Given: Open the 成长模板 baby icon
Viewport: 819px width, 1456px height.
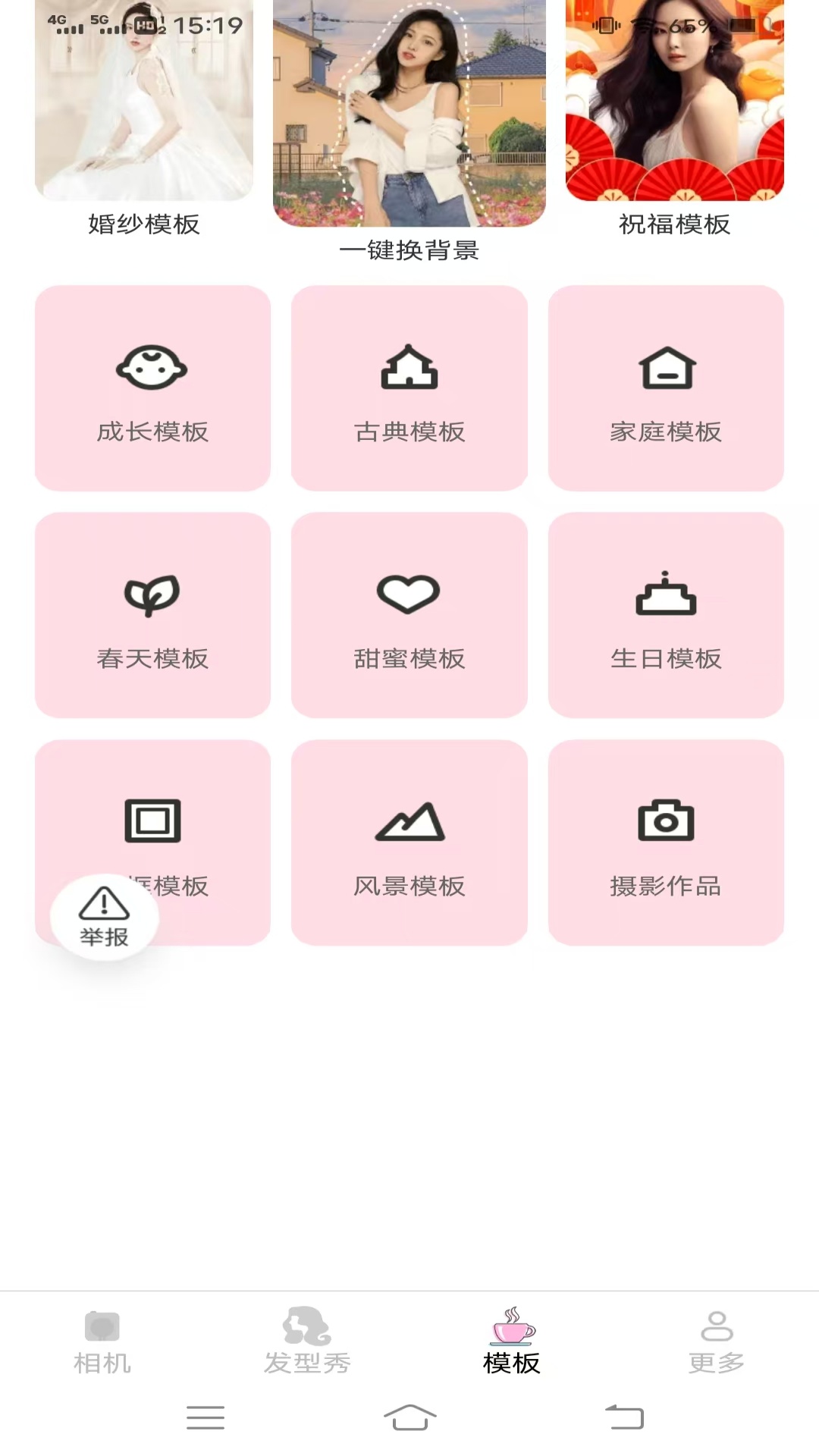Looking at the screenshot, I should 152,369.
